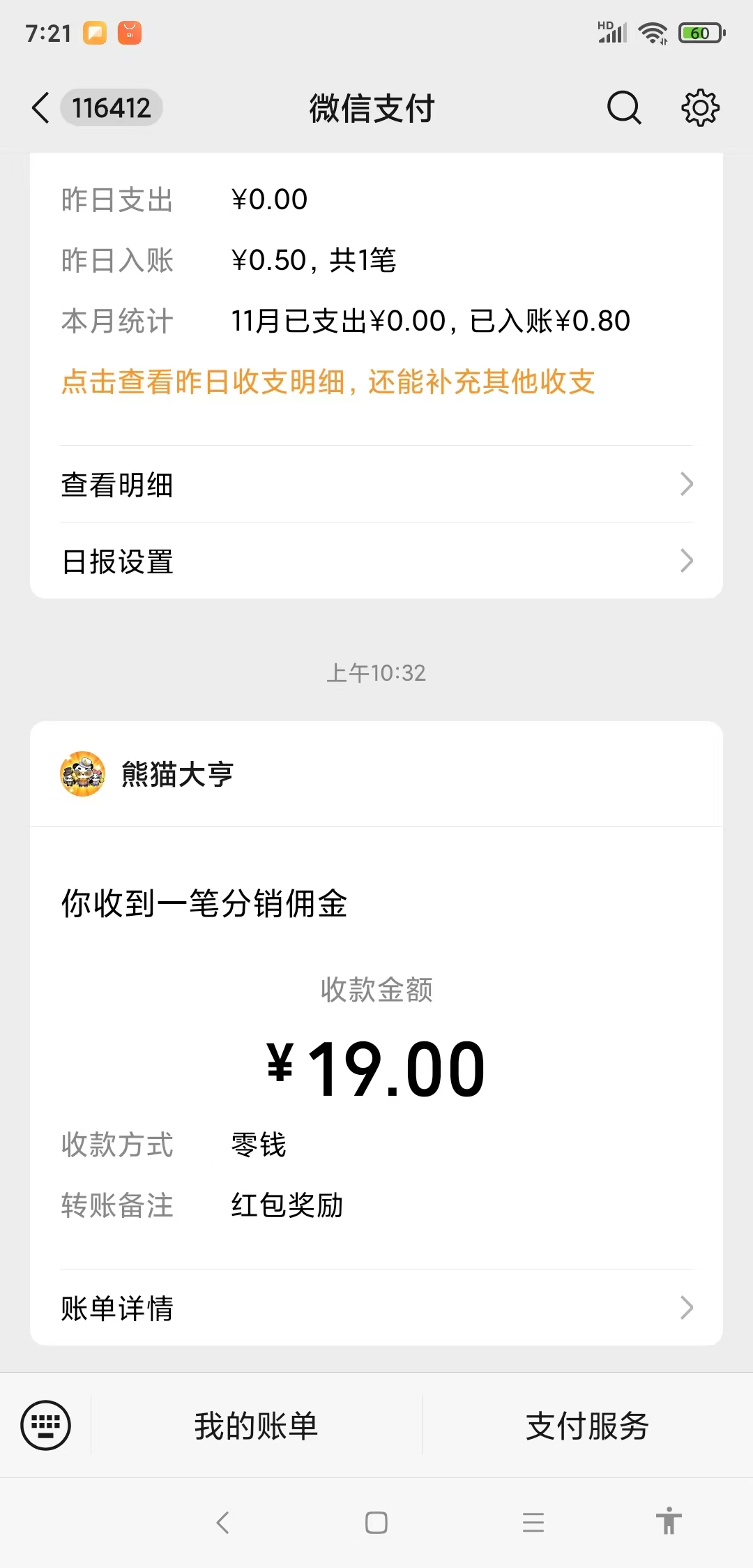Screen dimensions: 753x1568
Task: Open the 我的账单 menu
Action: coord(257,1425)
